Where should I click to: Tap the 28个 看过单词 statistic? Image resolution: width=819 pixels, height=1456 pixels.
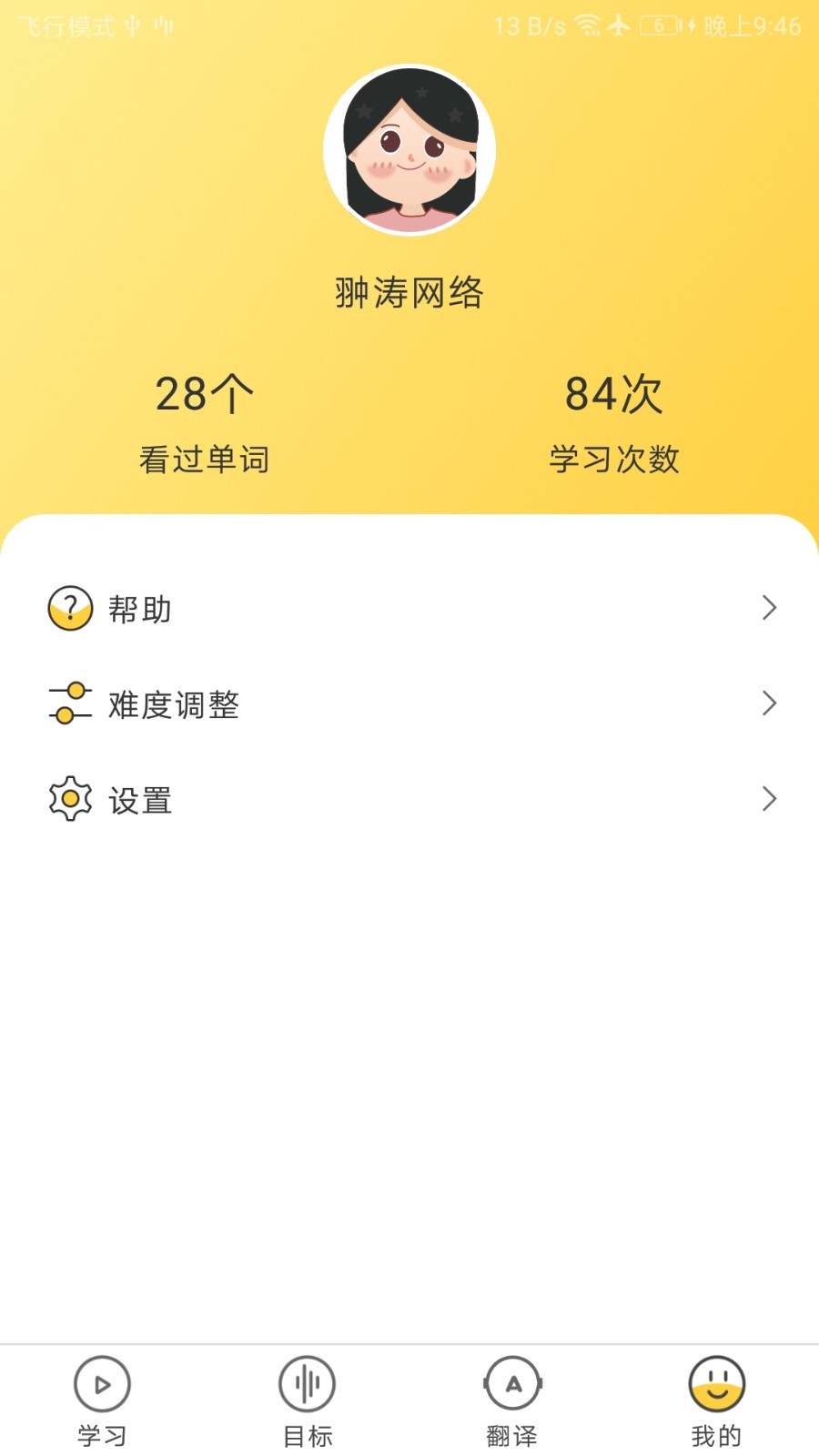click(x=204, y=419)
